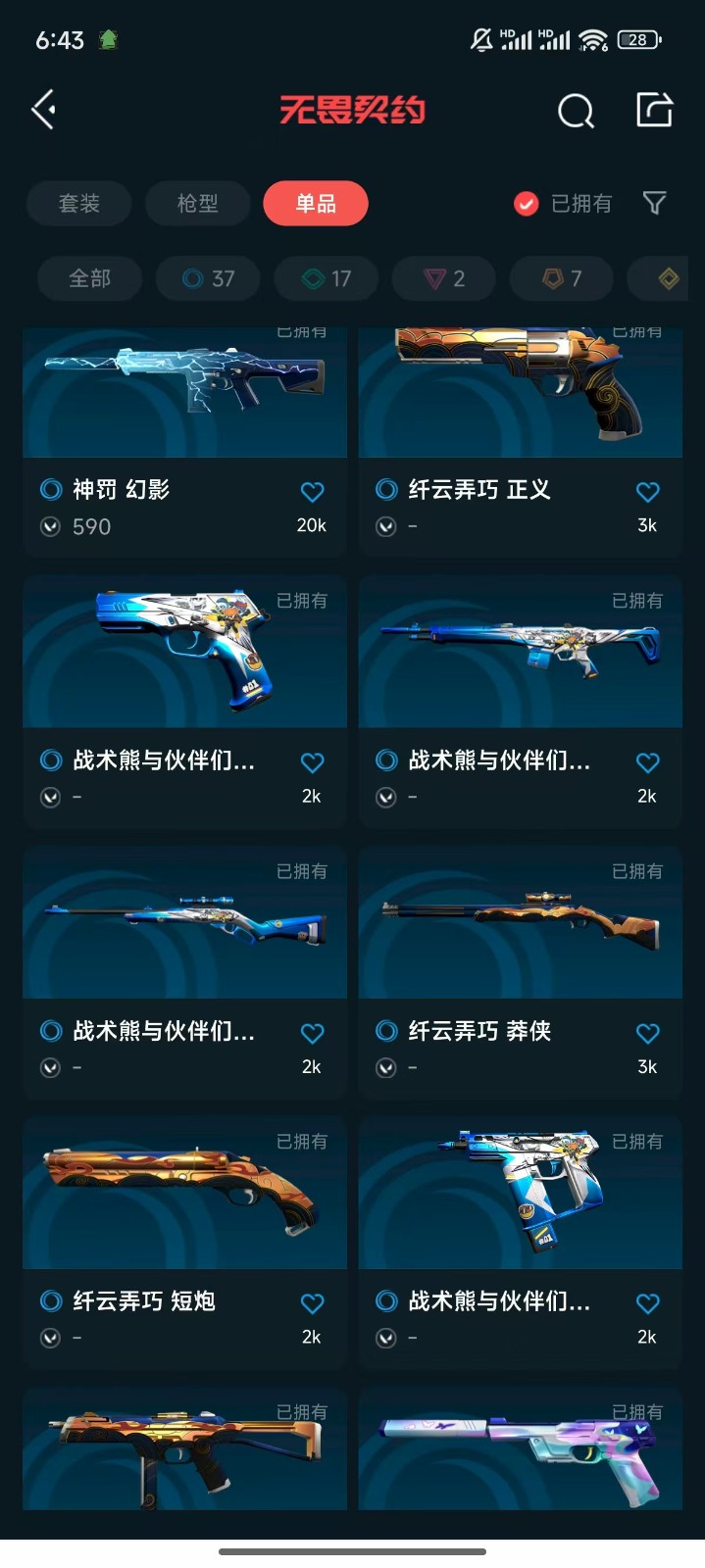Image resolution: width=705 pixels, height=1568 pixels.
Task: Toggle the 已拥有 checkbox
Action: click(527, 204)
